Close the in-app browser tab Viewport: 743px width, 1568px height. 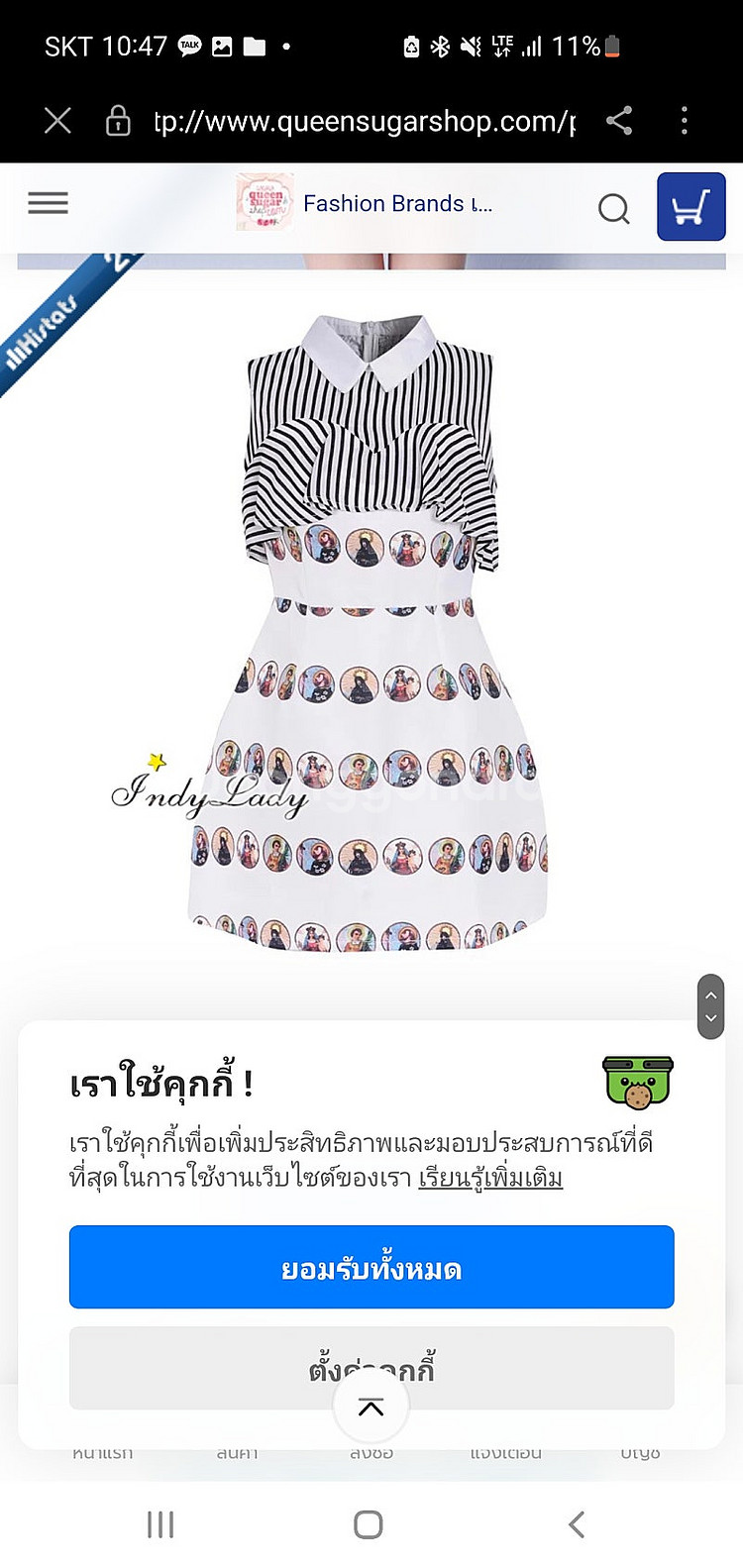click(57, 121)
